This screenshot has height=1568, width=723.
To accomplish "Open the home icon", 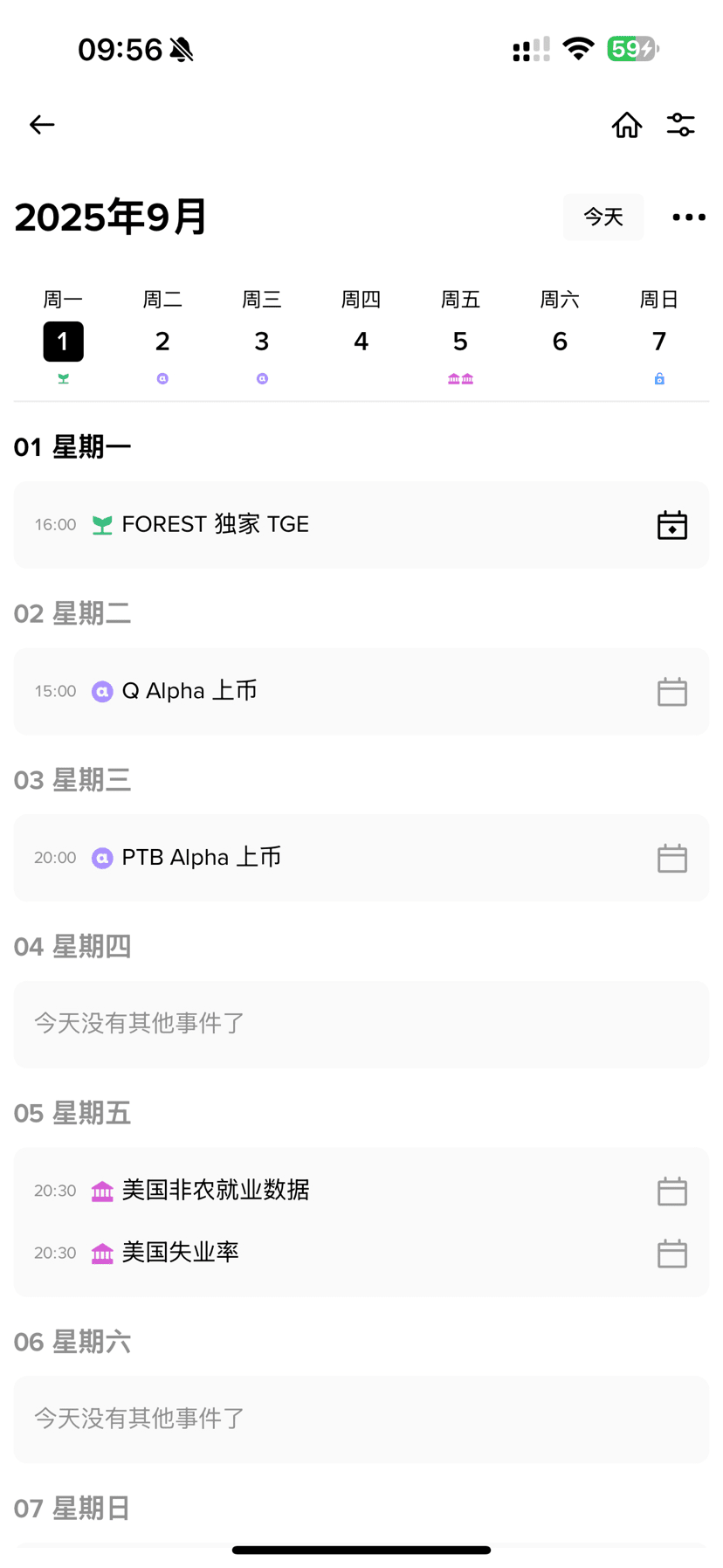I will (626, 125).
